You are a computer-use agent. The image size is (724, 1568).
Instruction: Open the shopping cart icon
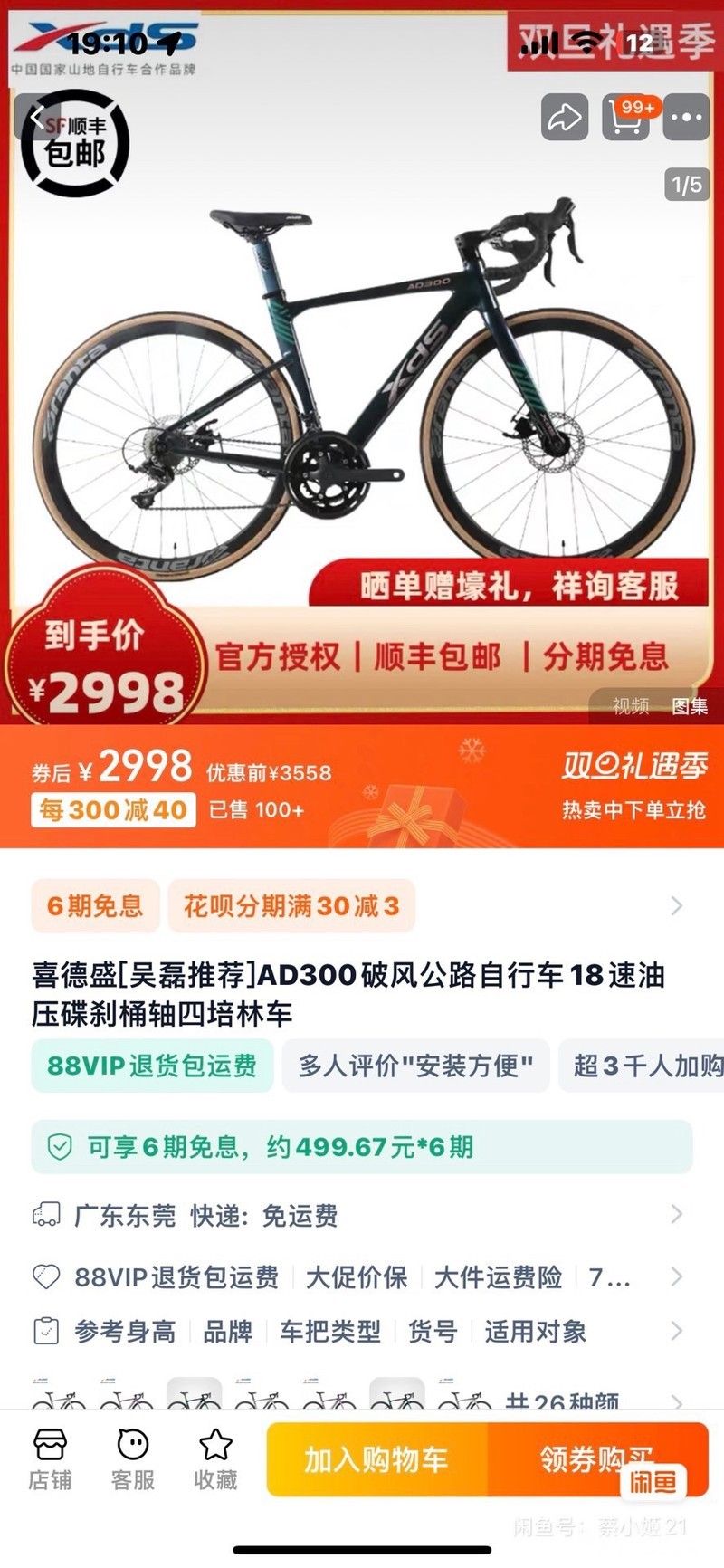(x=626, y=118)
